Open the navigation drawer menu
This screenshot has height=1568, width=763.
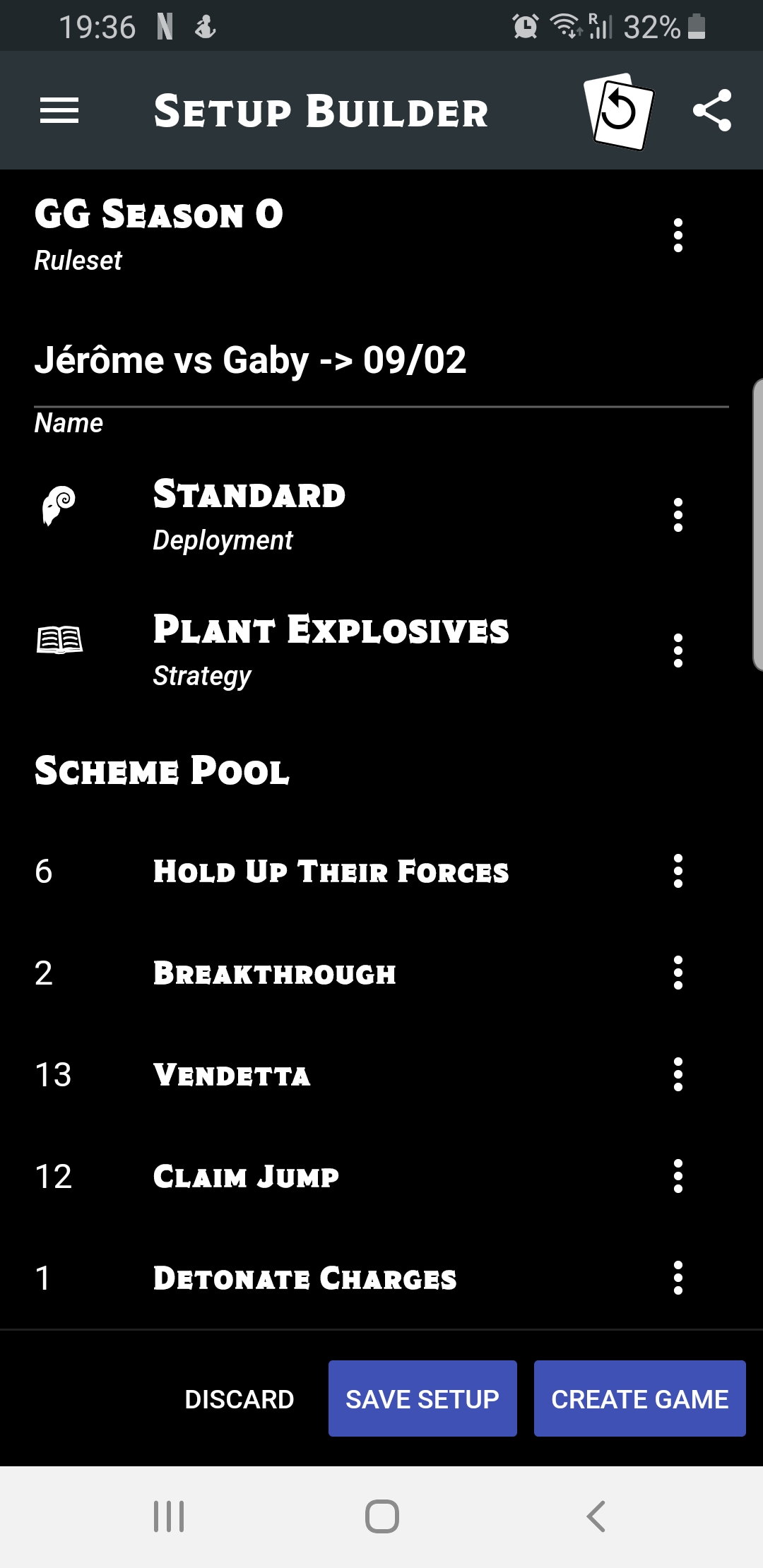(x=60, y=109)
